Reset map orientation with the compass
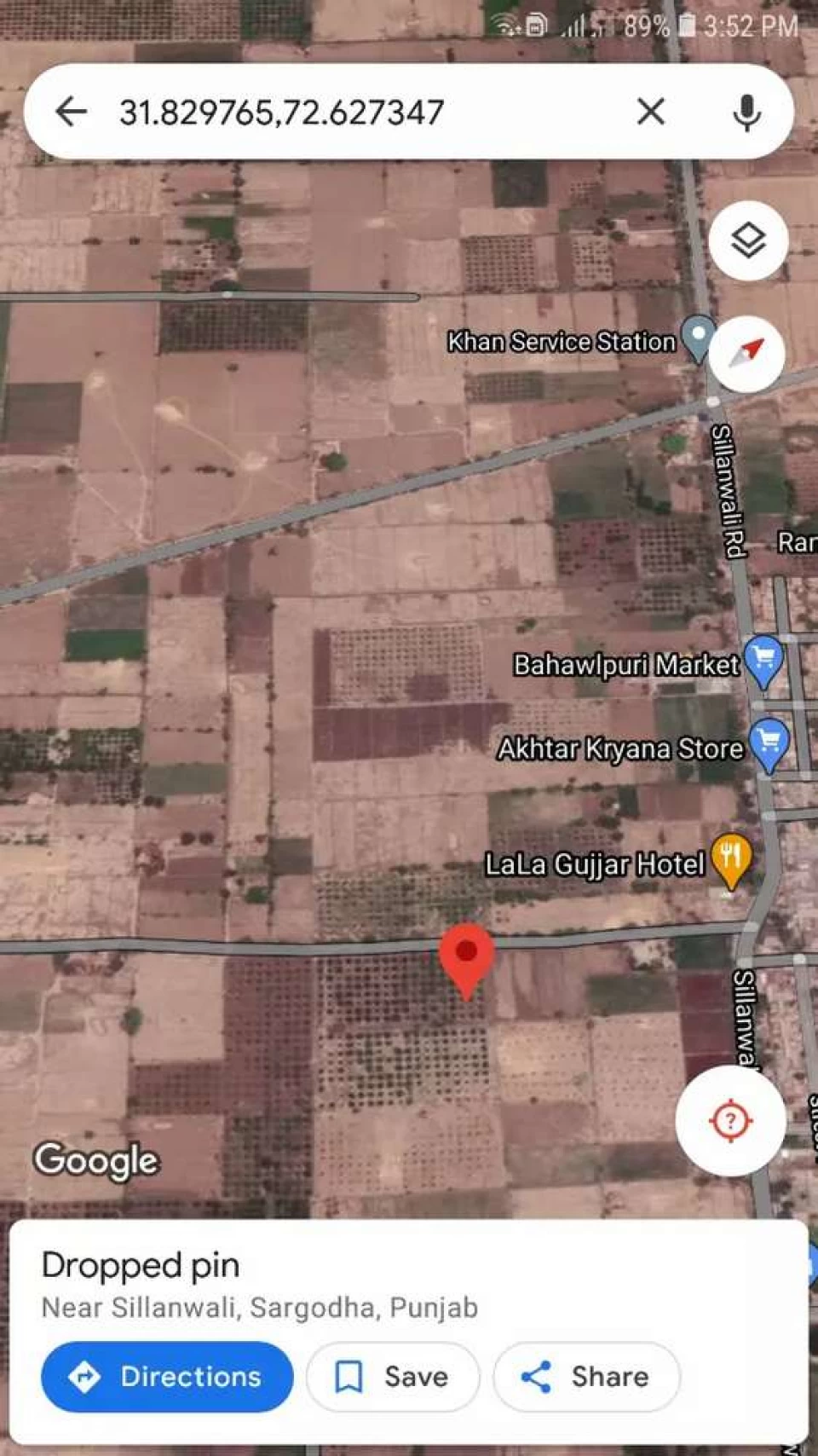The height and width of the screenshot is (1456, 818). point(747,354)
